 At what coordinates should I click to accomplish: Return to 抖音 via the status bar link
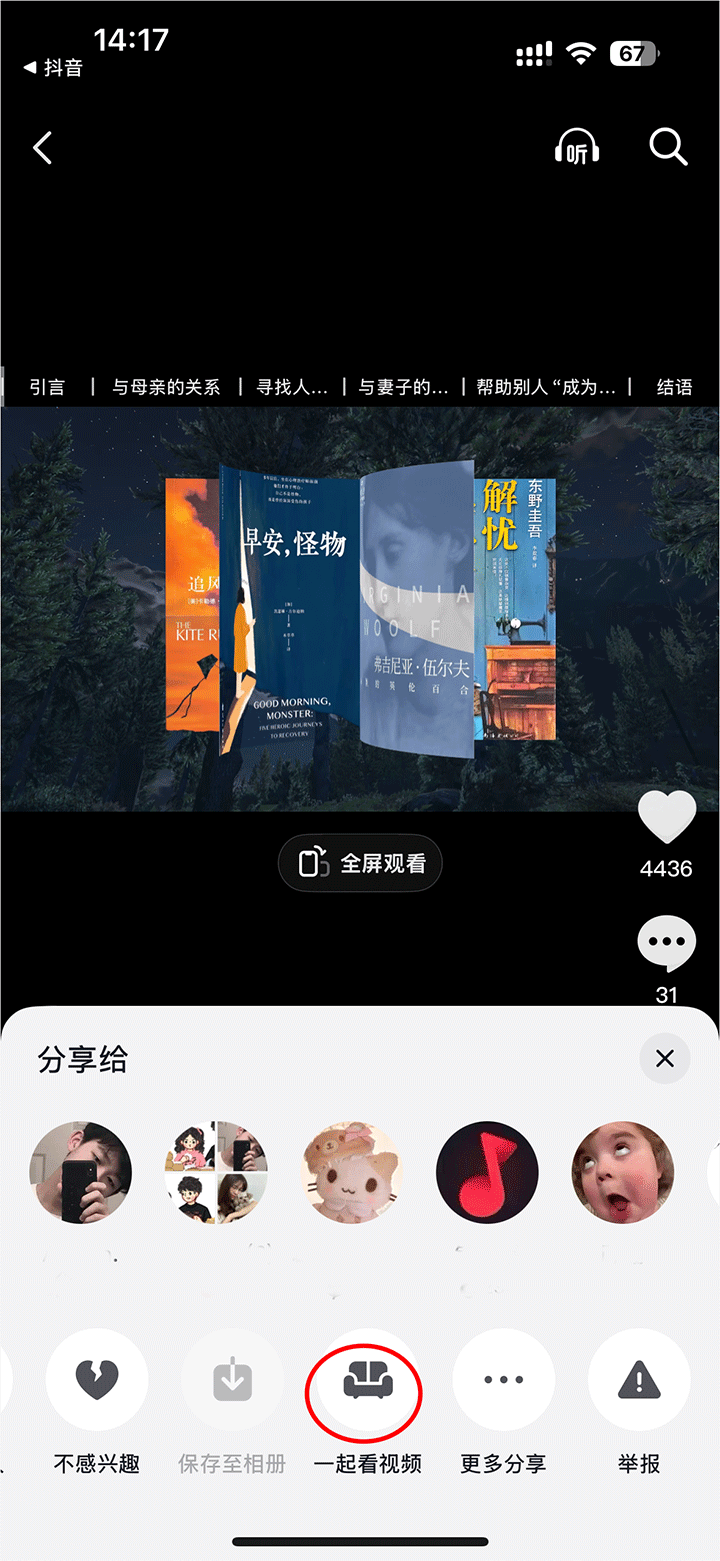point(53,68)
